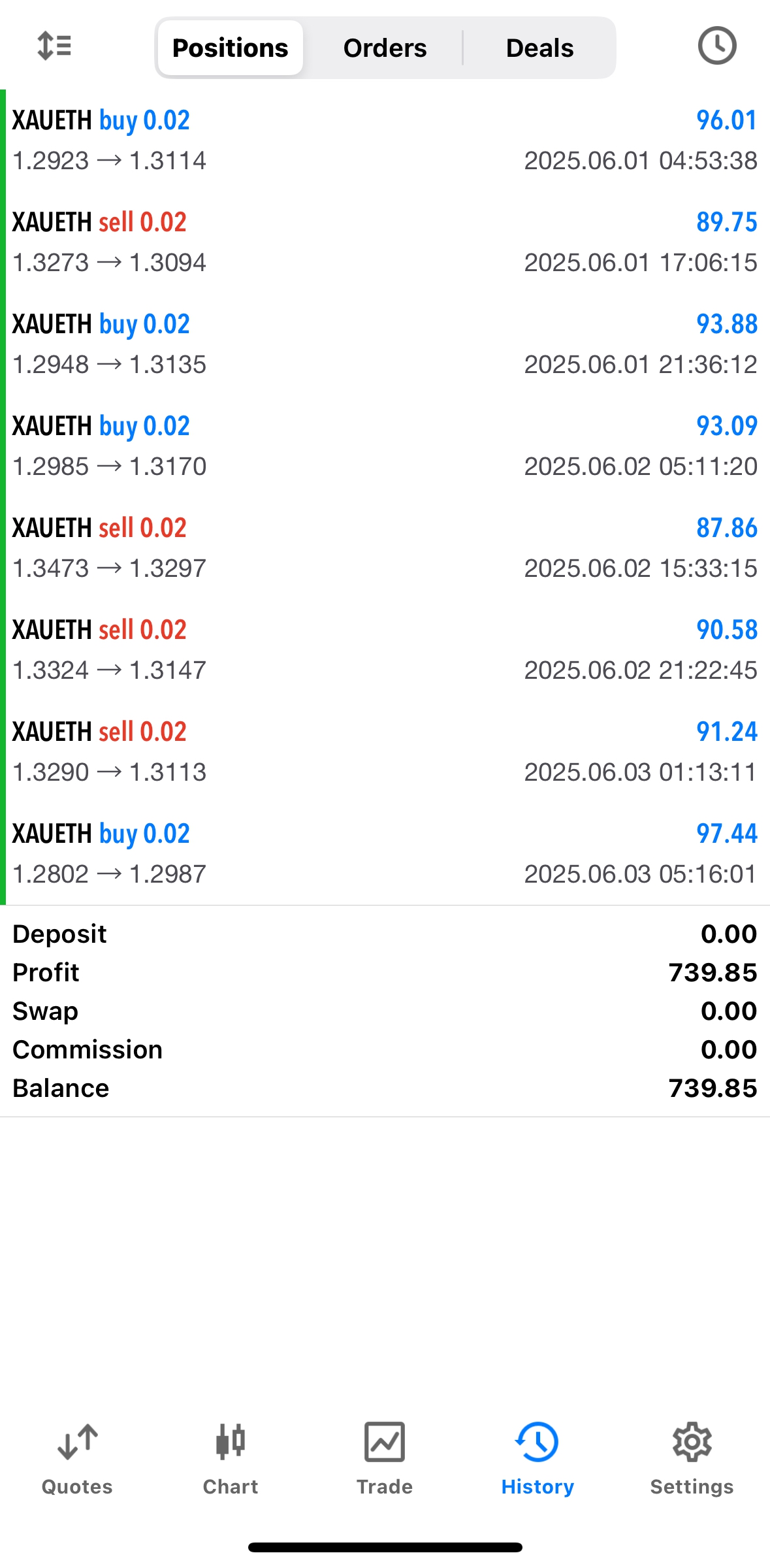This screenshot has width=770, height=1568.
Task: Go to the Quotes tab
Action: tap(77, 1459)
